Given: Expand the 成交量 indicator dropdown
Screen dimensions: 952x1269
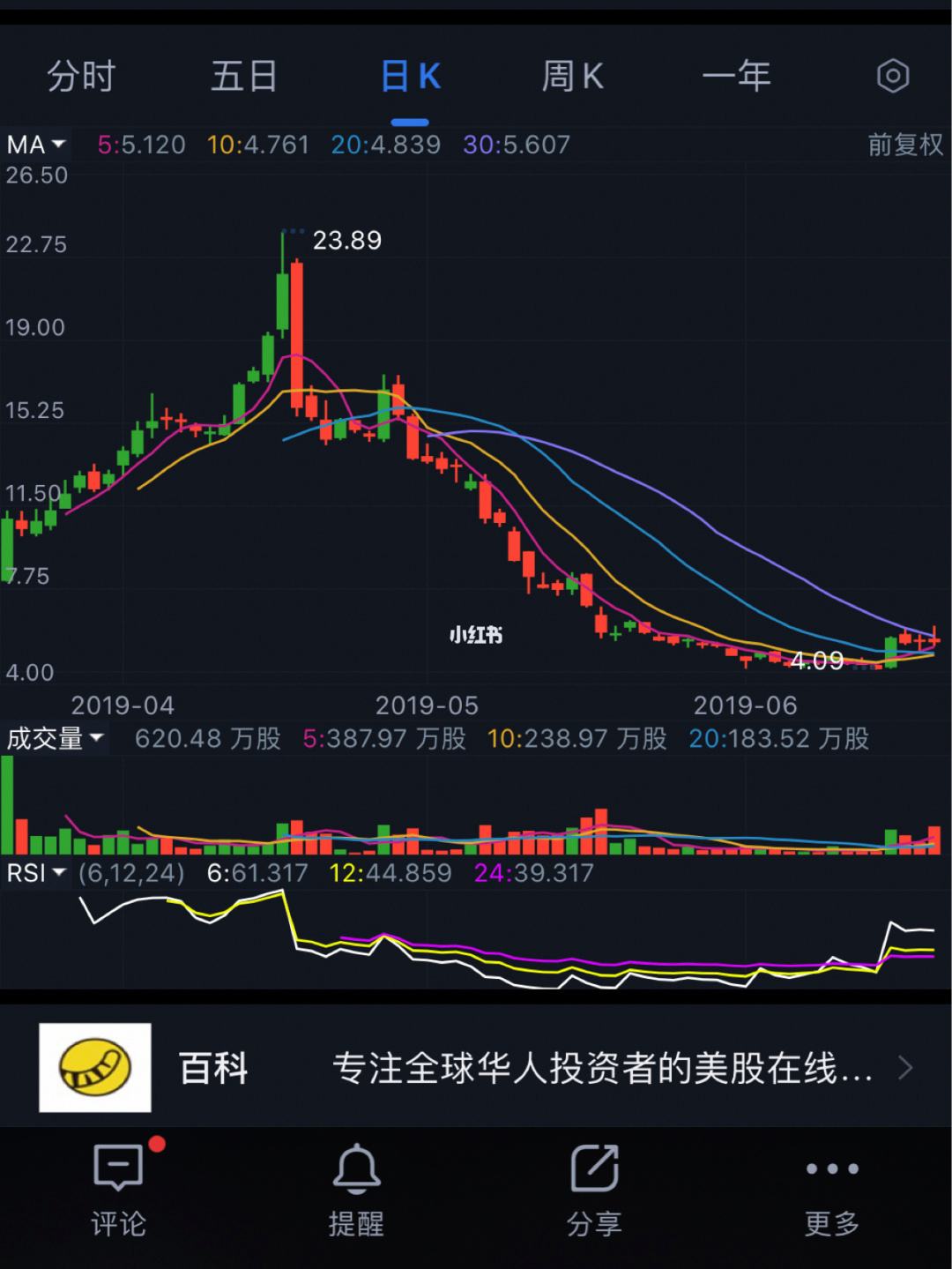Looking at the screenshot, I should coord(55,738).
